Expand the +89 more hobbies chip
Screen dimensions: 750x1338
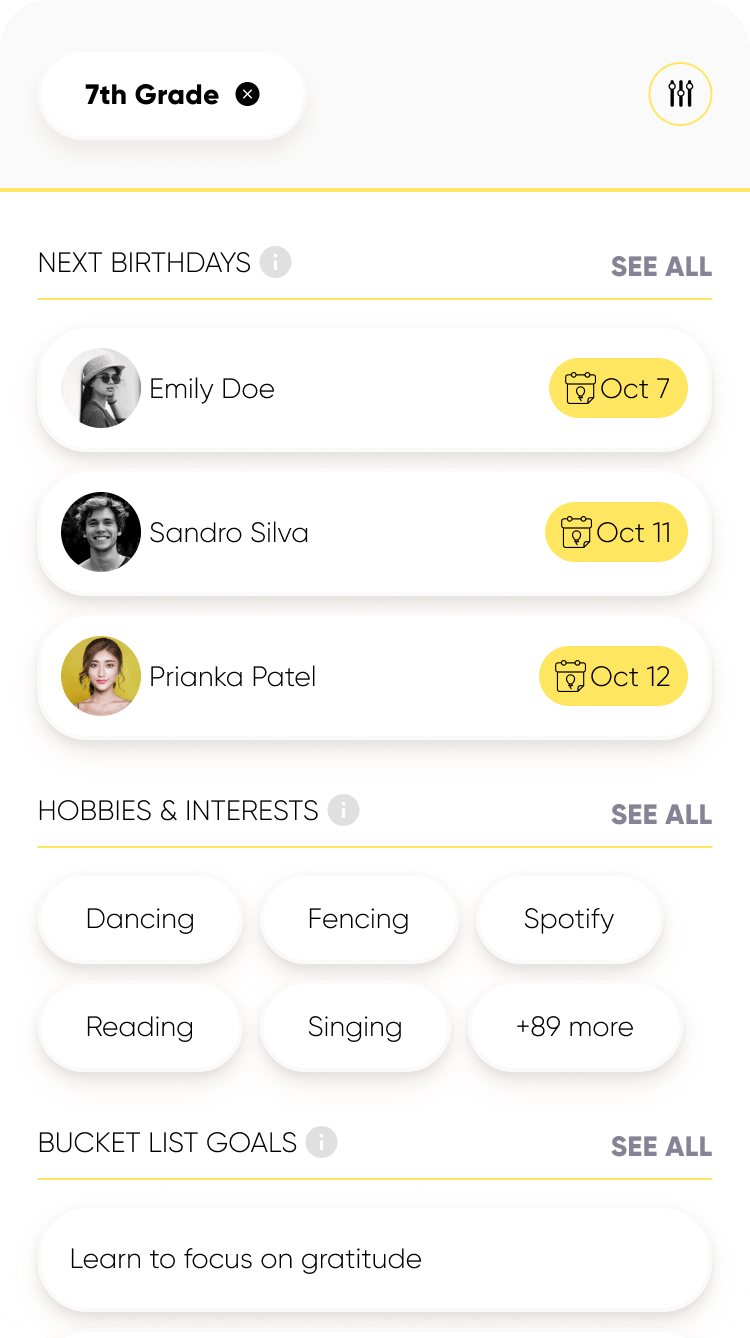(575, 1027)
